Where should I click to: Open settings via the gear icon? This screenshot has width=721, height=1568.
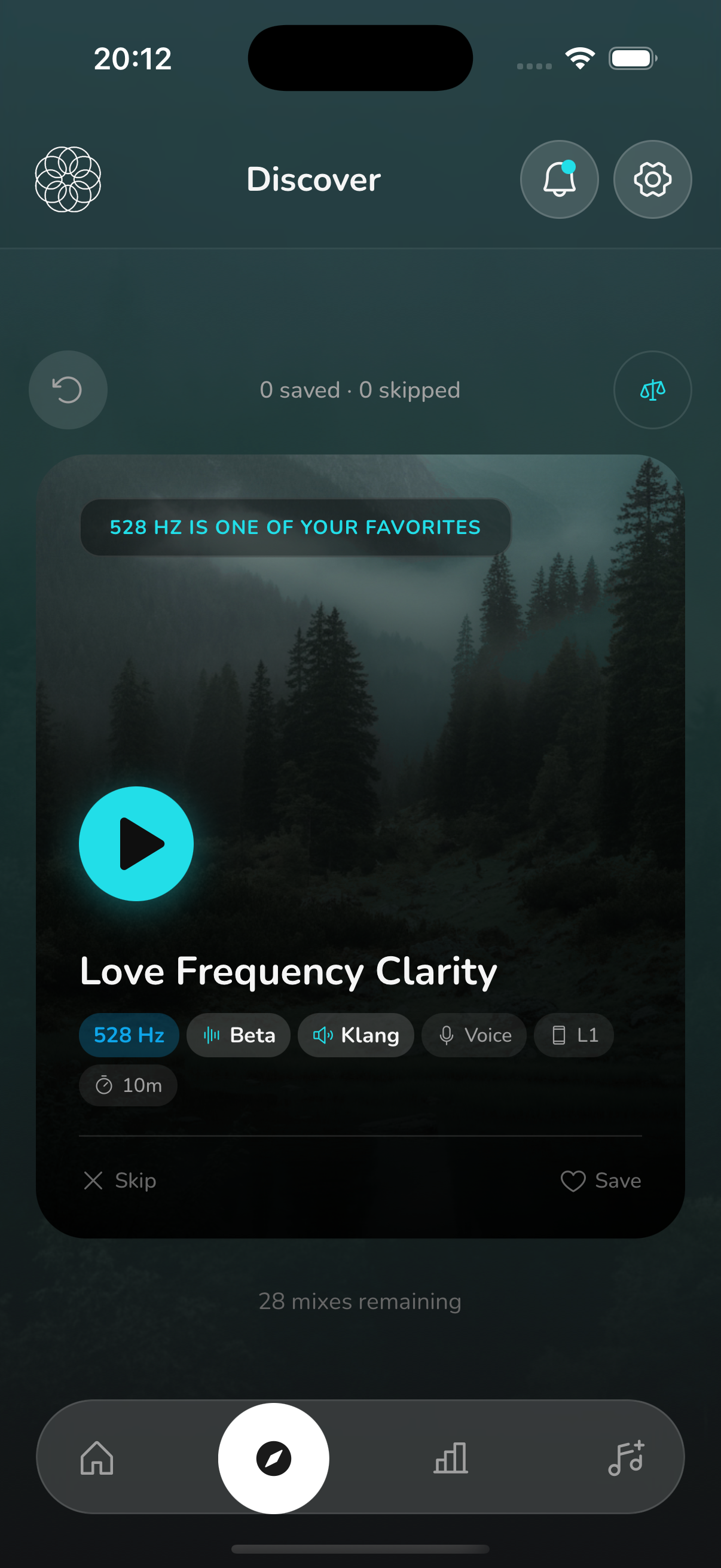click(652, 179)
